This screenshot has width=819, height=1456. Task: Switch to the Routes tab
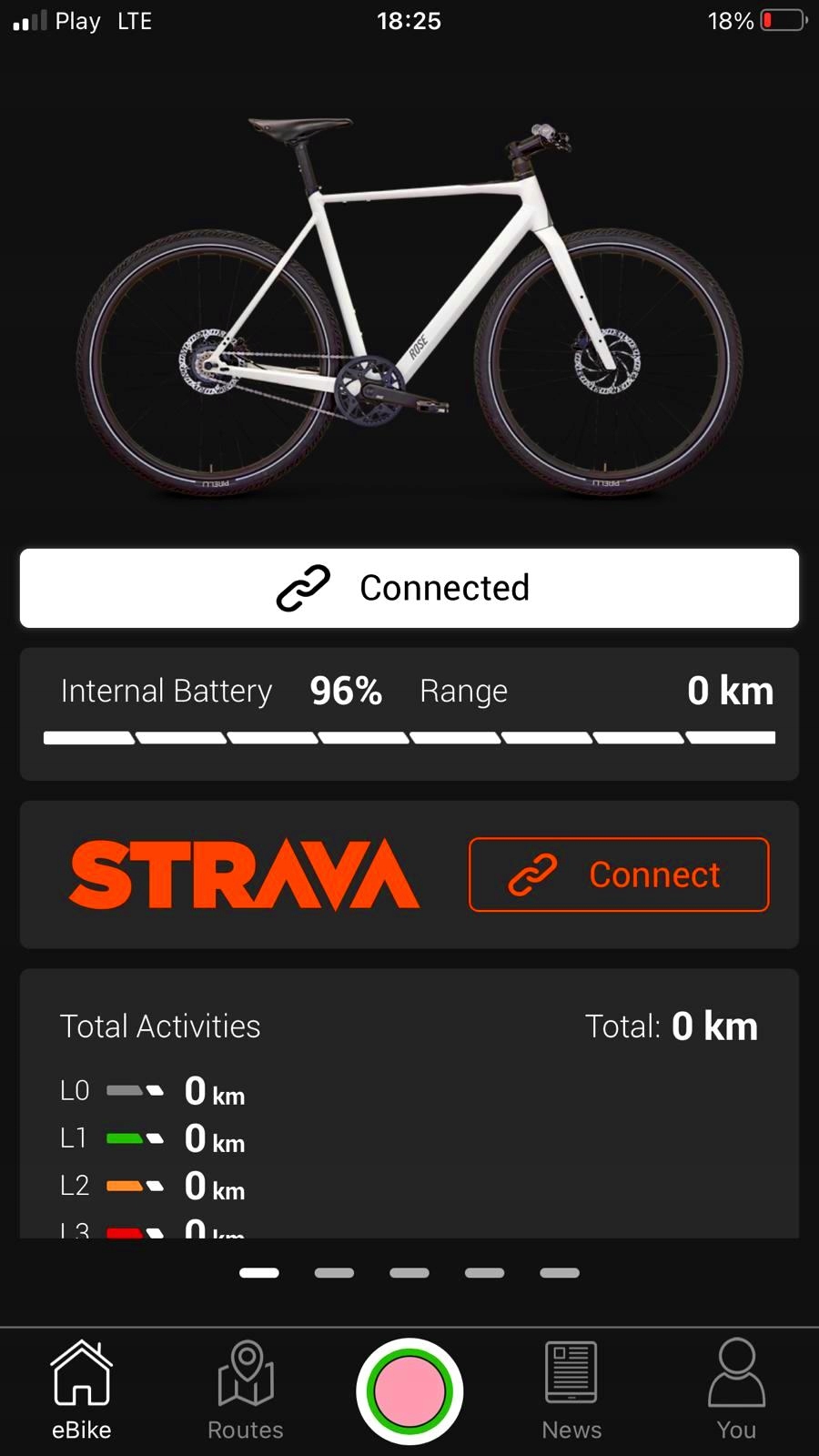(x=246, y=1390)
